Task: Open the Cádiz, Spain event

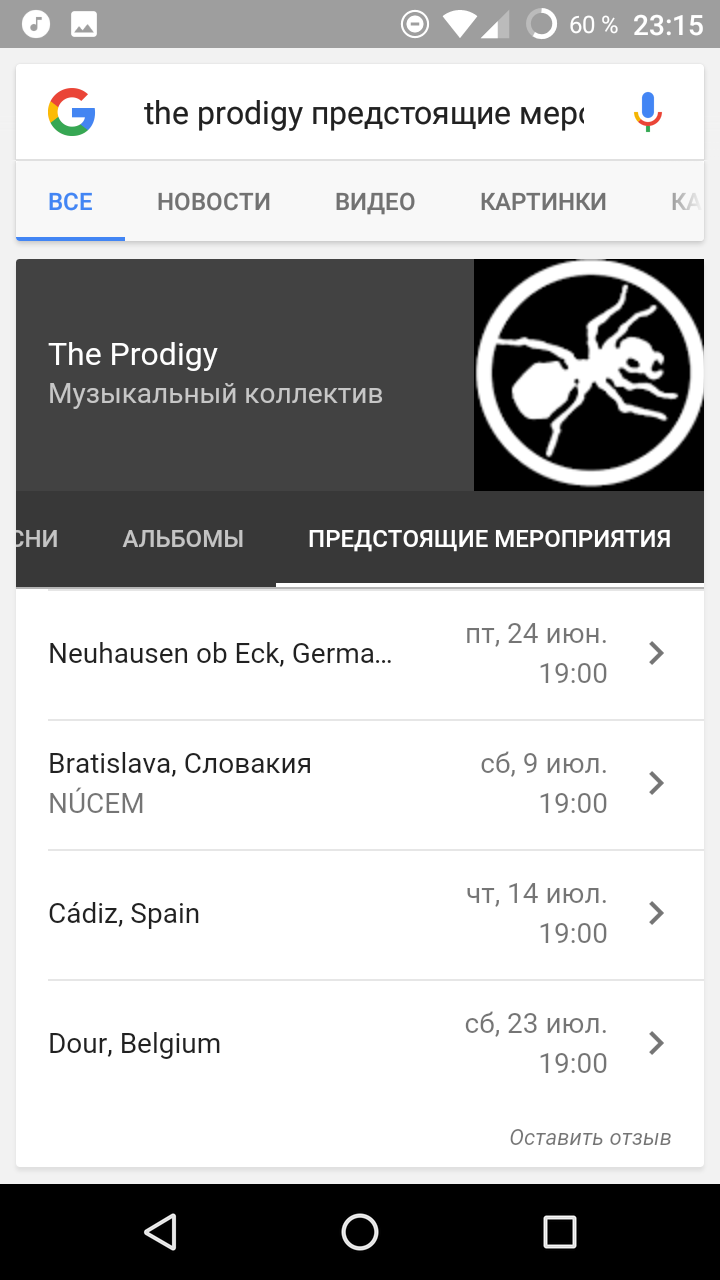Action: coord(360,914)
